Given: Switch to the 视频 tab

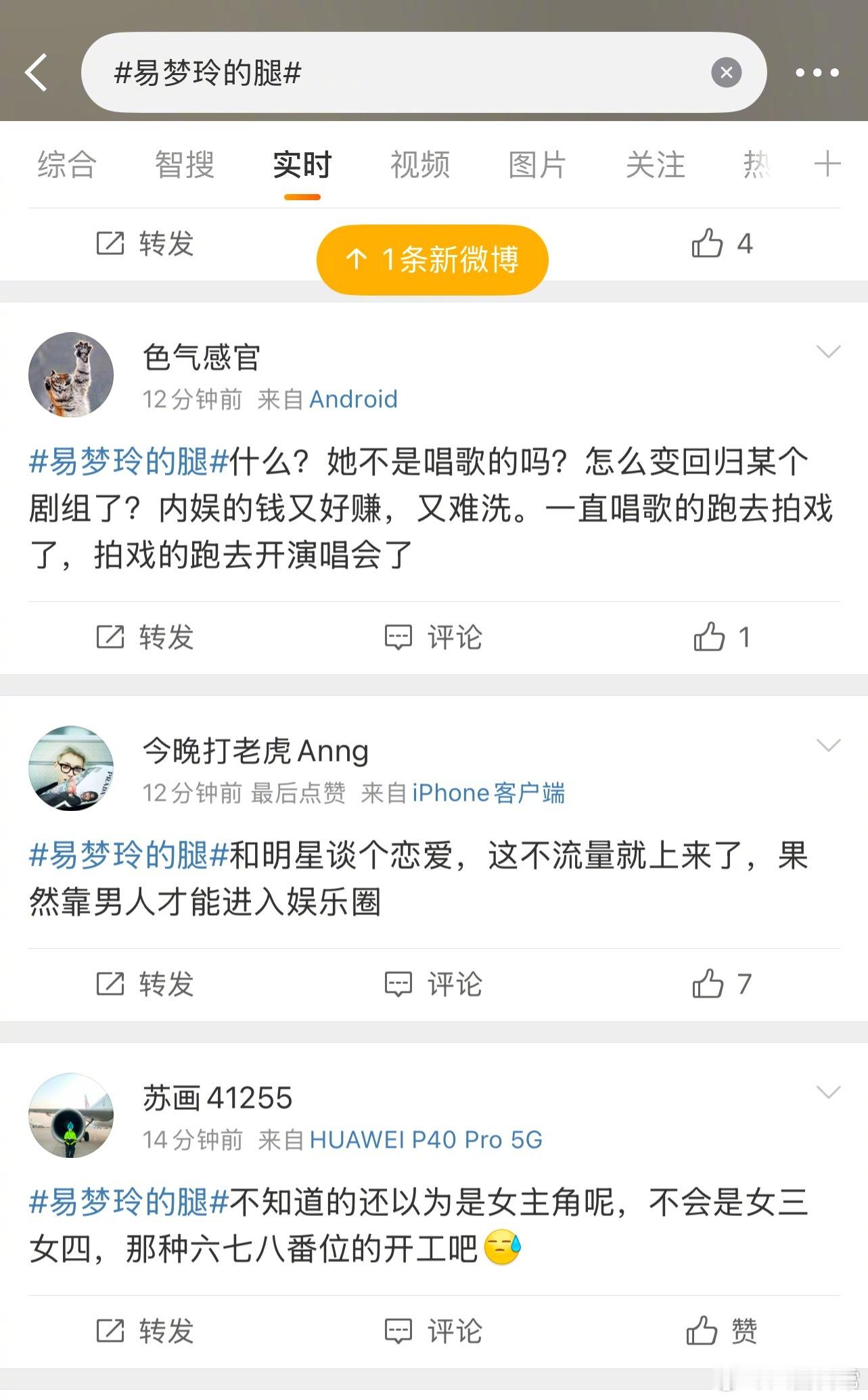Looking at the screenshot, I should (x=419, y=164).
